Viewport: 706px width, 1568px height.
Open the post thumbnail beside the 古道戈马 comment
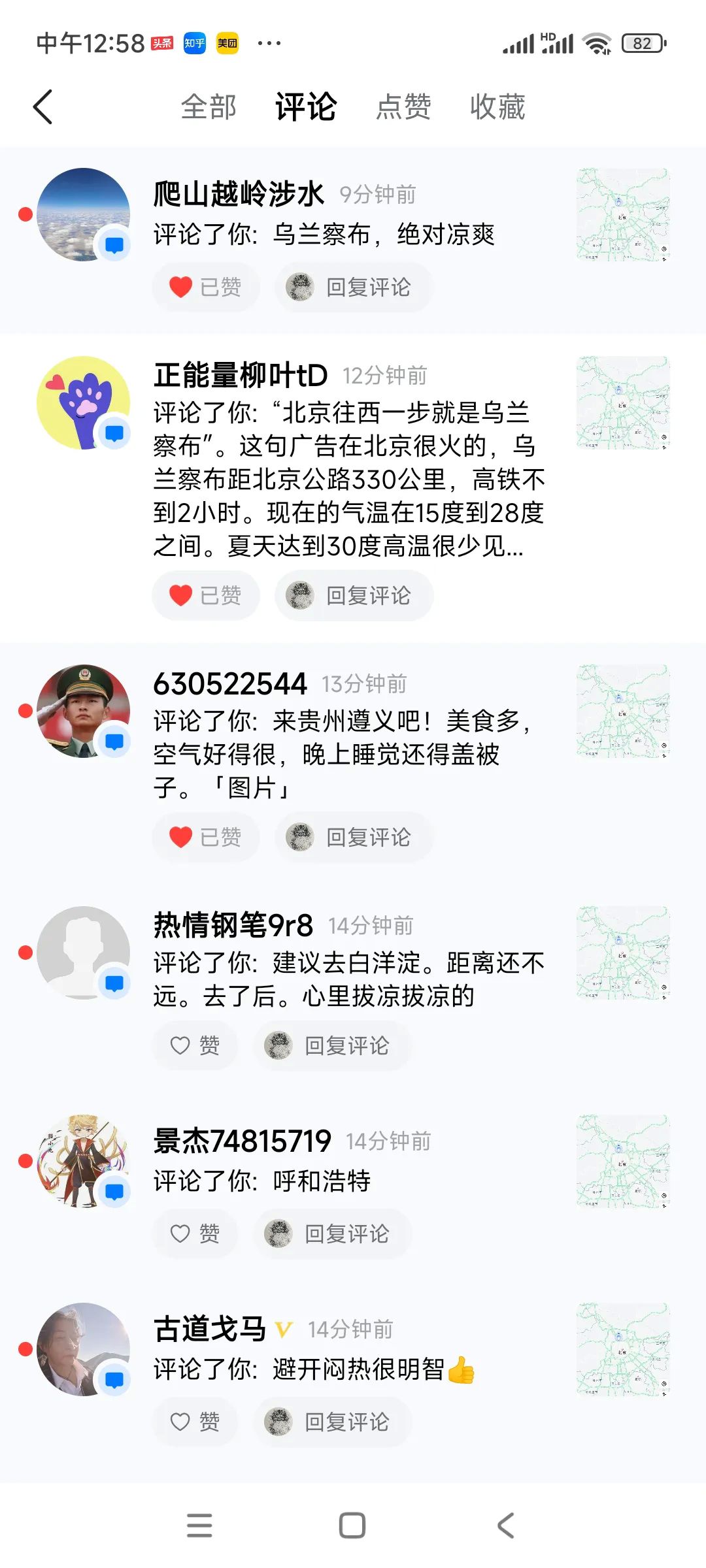point(623,1349)
